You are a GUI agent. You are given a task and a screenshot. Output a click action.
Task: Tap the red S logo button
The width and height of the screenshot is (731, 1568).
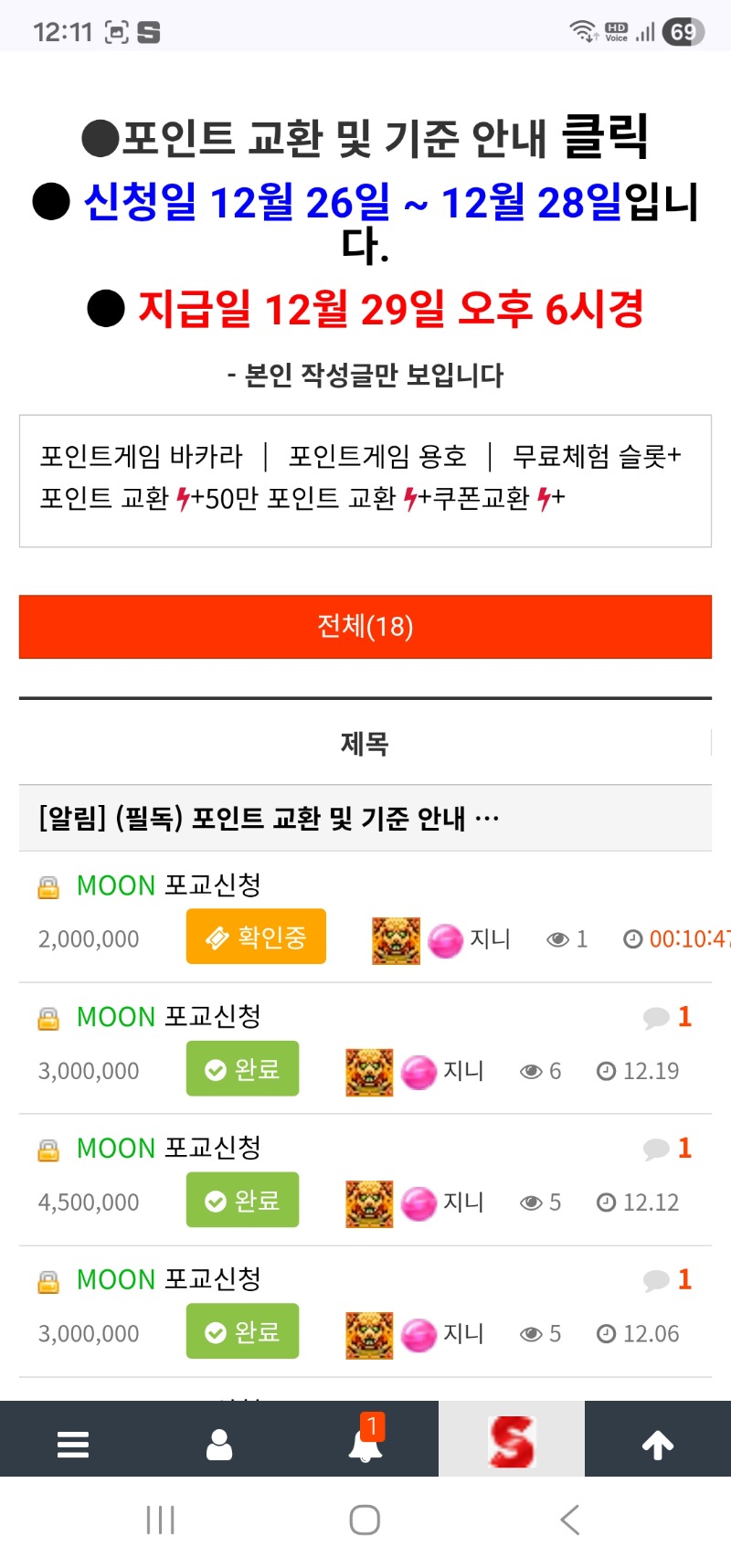tap(512, 1442)
